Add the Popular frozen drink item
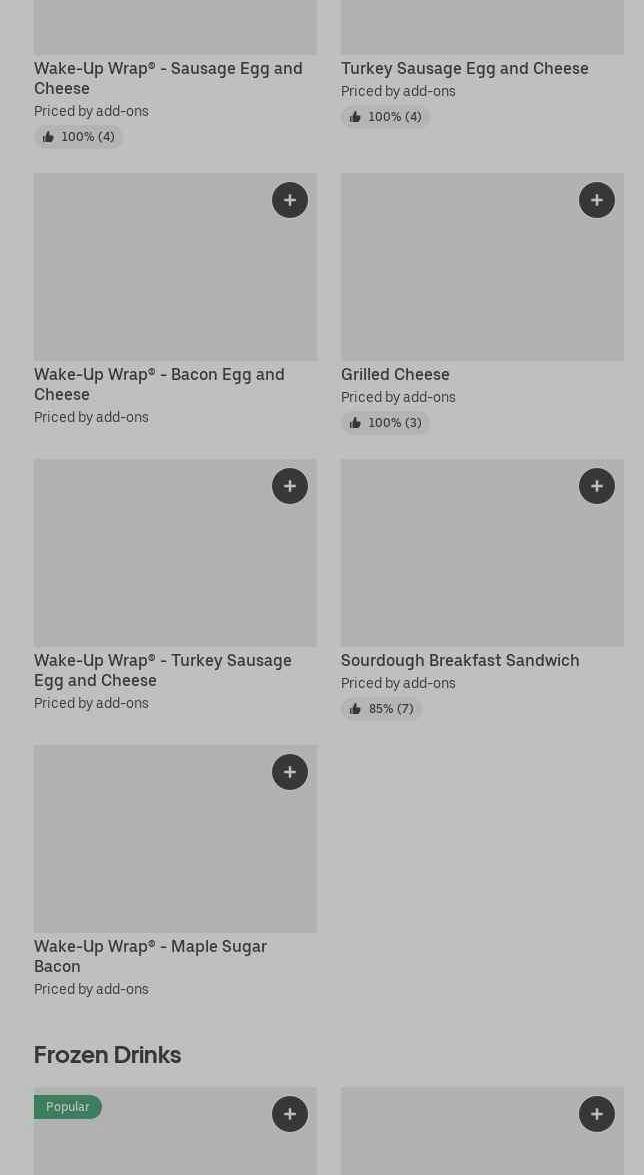The height and width of the screenshot is (1175, 644). [289, 1114]
